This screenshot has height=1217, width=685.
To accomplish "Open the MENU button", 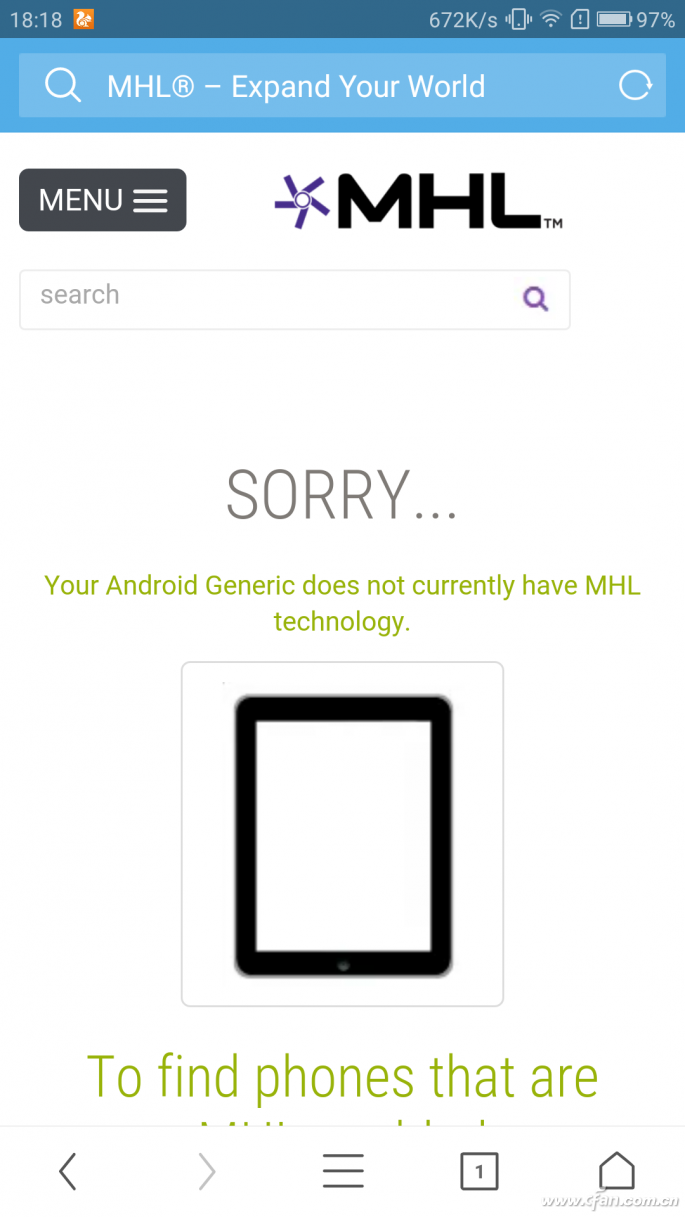I will 102,200.
